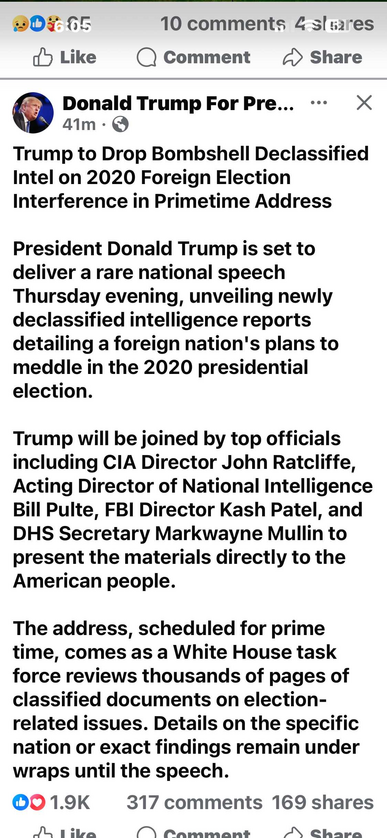Viewport: 387px width, 838px height.
Task: Open Donald Trump For President profile picture
Action: coord(33,113)
